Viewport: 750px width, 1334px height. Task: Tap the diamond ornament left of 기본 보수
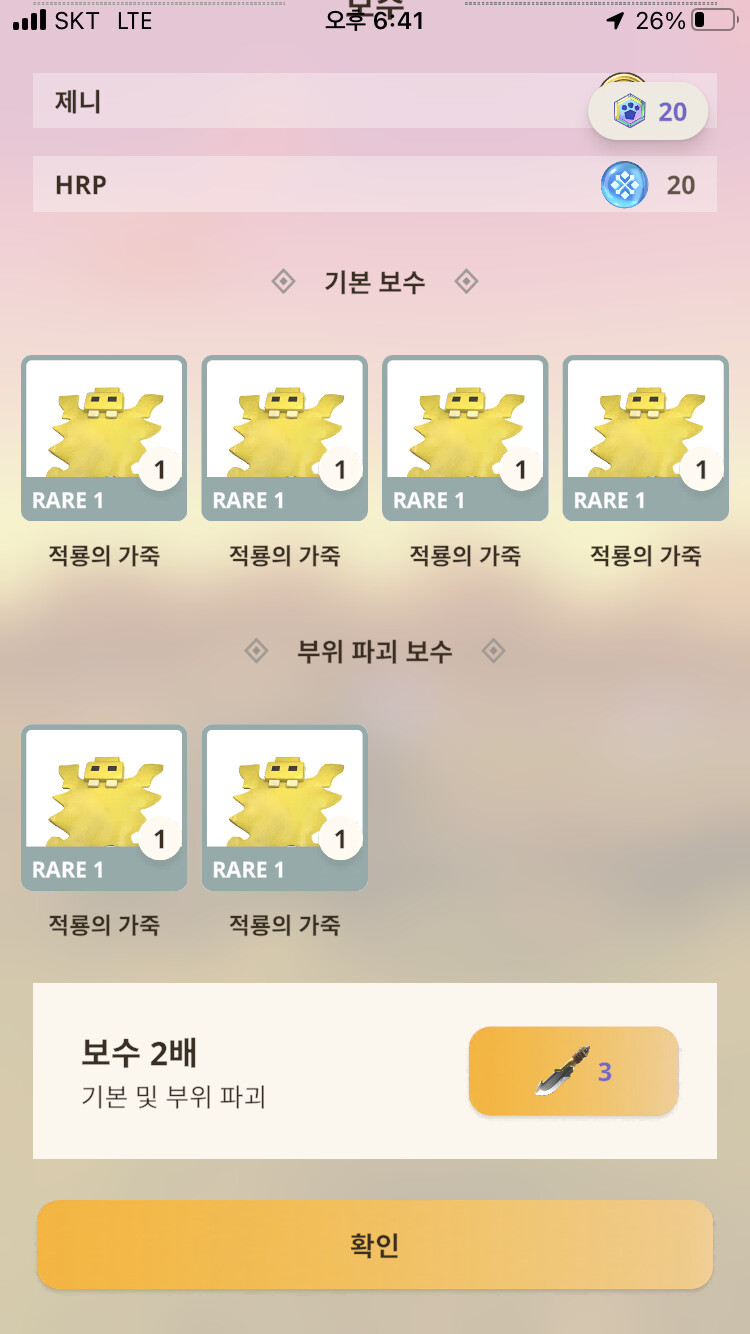[282, 282]
